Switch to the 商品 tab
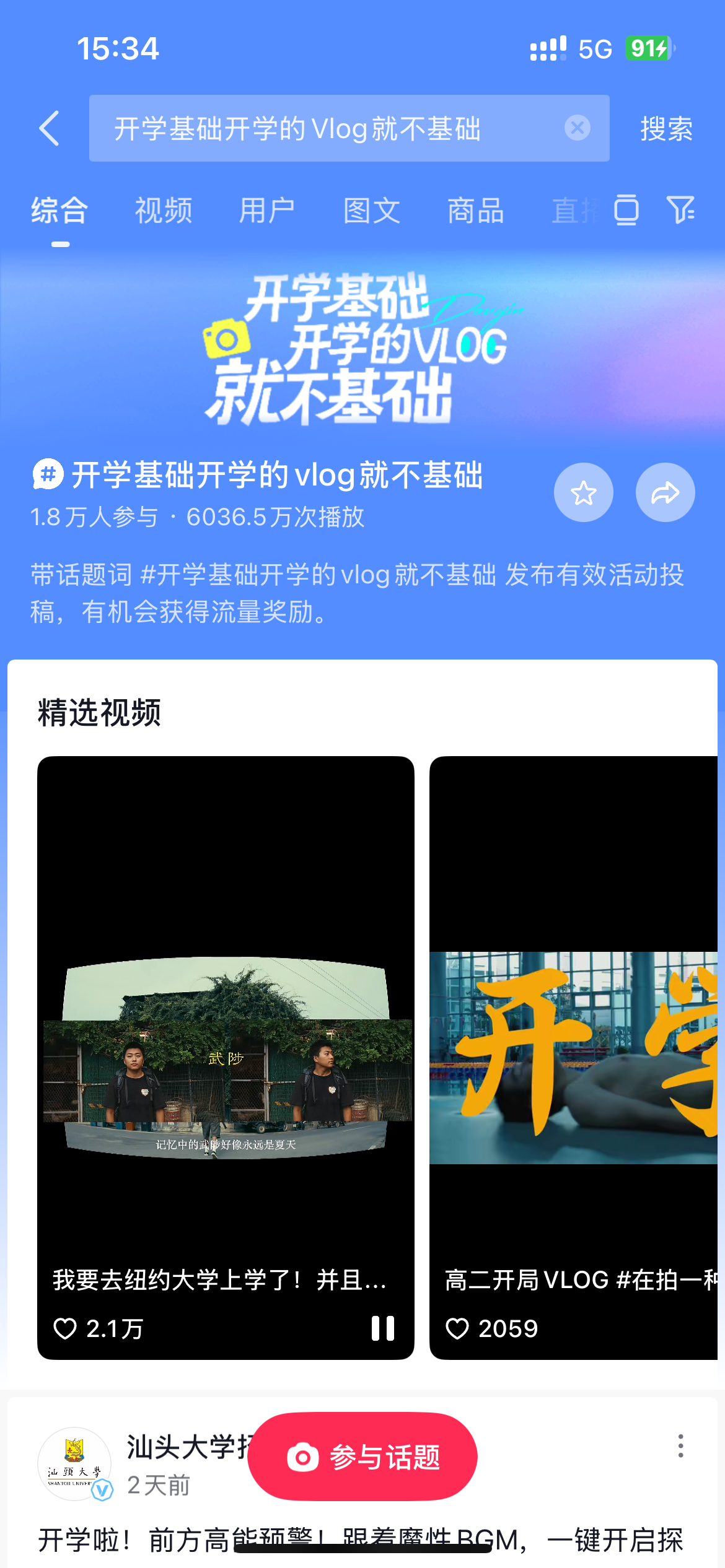 tap(476, 211)
